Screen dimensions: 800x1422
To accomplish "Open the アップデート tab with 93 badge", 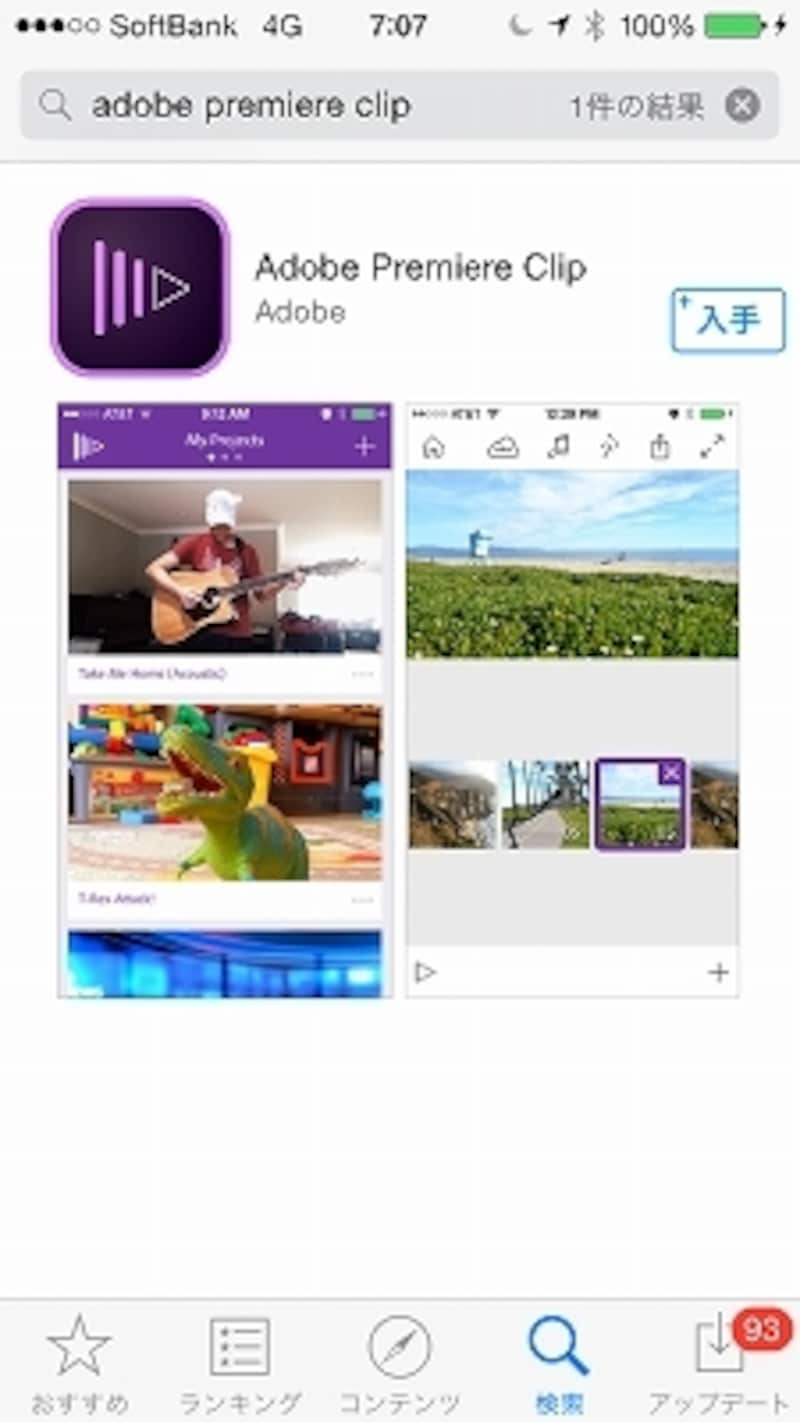I will 720,1362.
